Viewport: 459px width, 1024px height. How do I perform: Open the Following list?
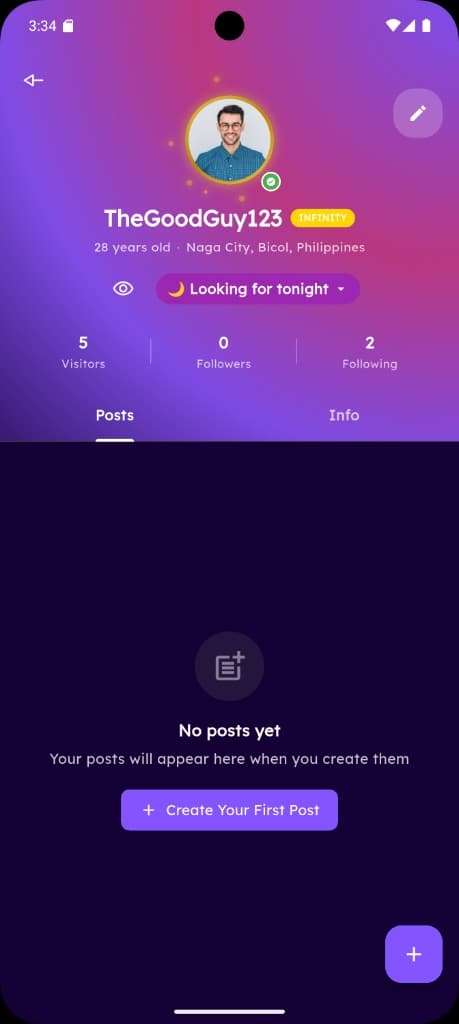point(370,352)
